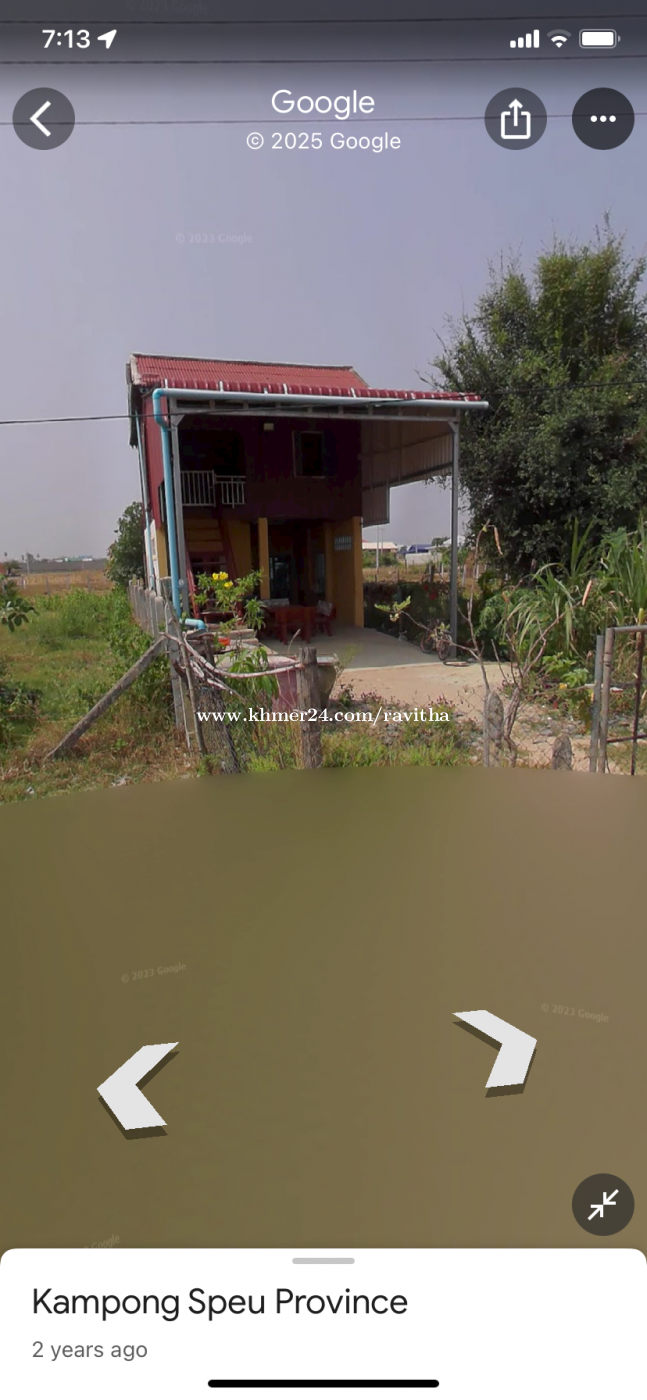Go back using the top-left arrow
The height and width of the screenshot is (1400, 647).
(44, 119)
